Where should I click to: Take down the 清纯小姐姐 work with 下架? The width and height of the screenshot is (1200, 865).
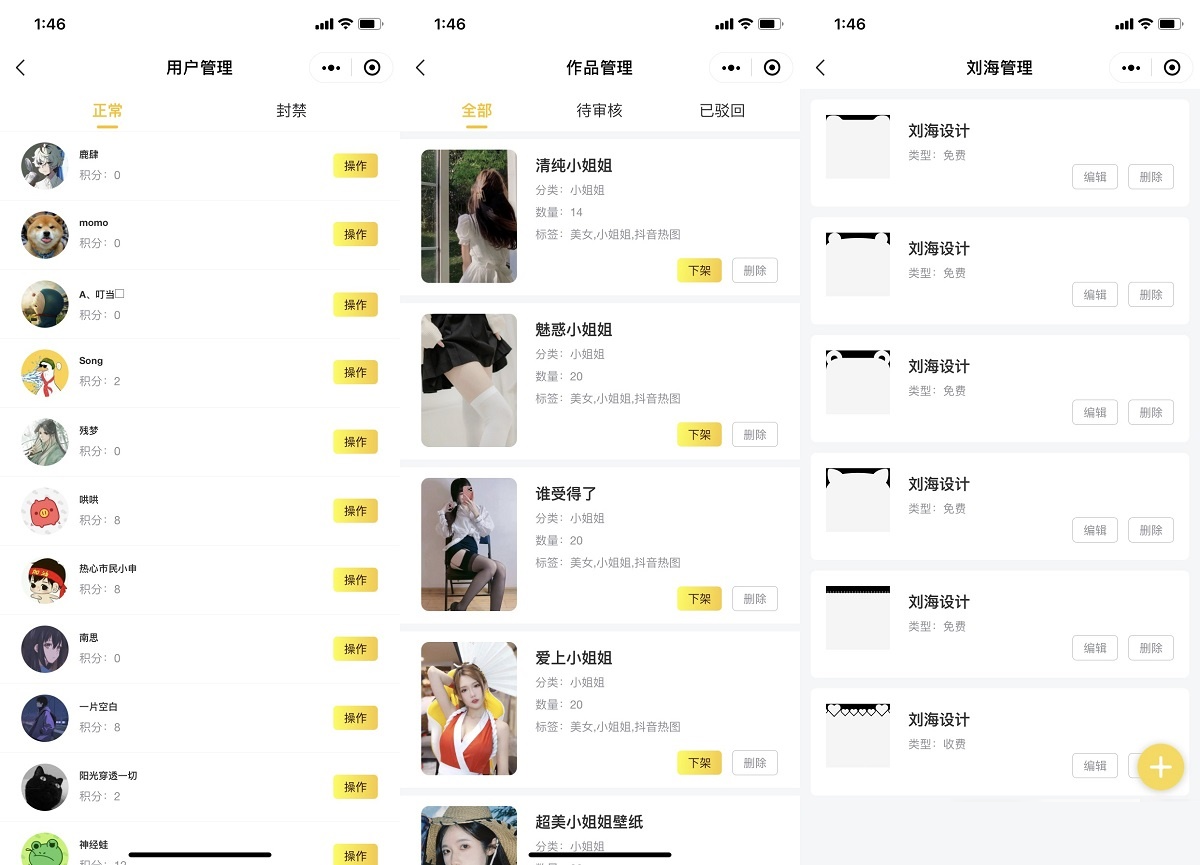699,270
